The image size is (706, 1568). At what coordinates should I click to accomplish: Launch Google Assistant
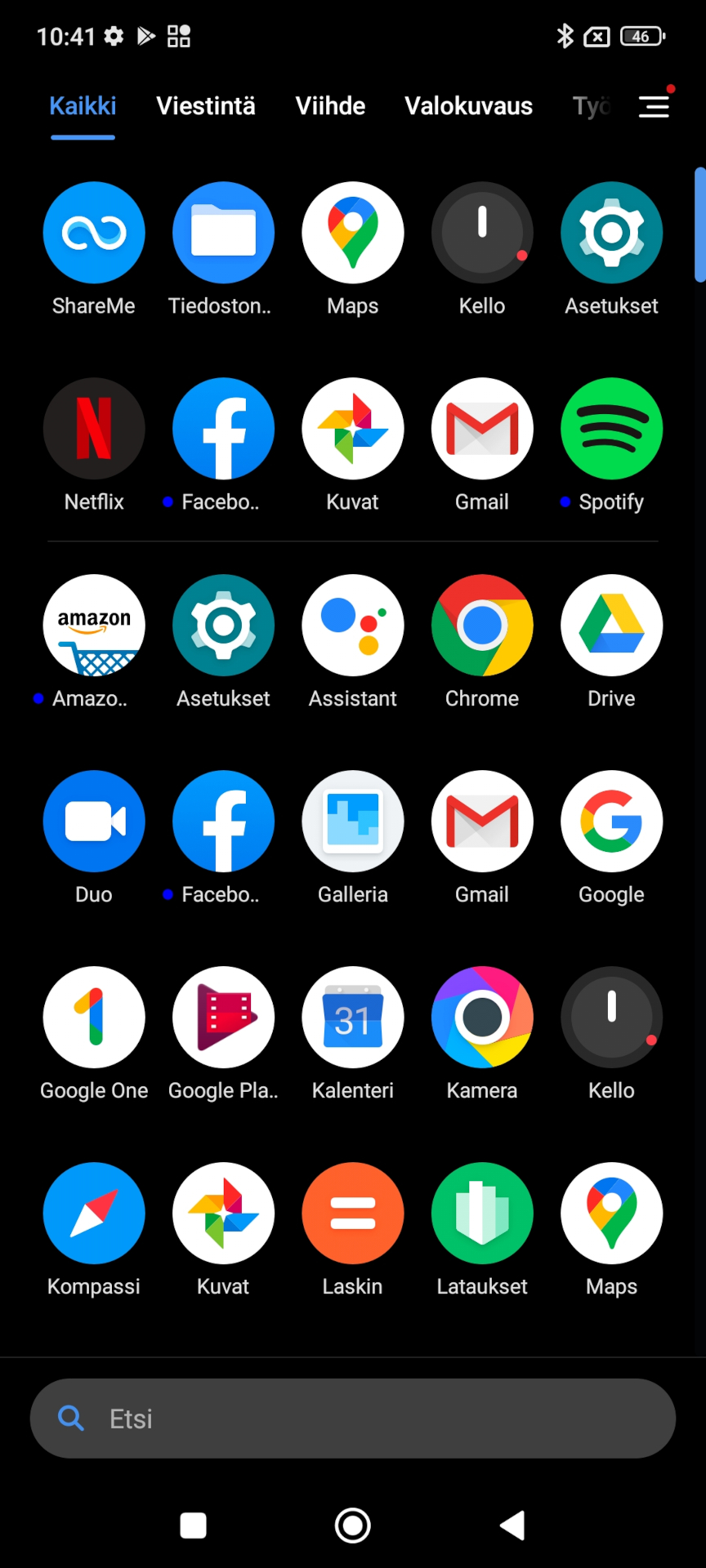(353, 626)
